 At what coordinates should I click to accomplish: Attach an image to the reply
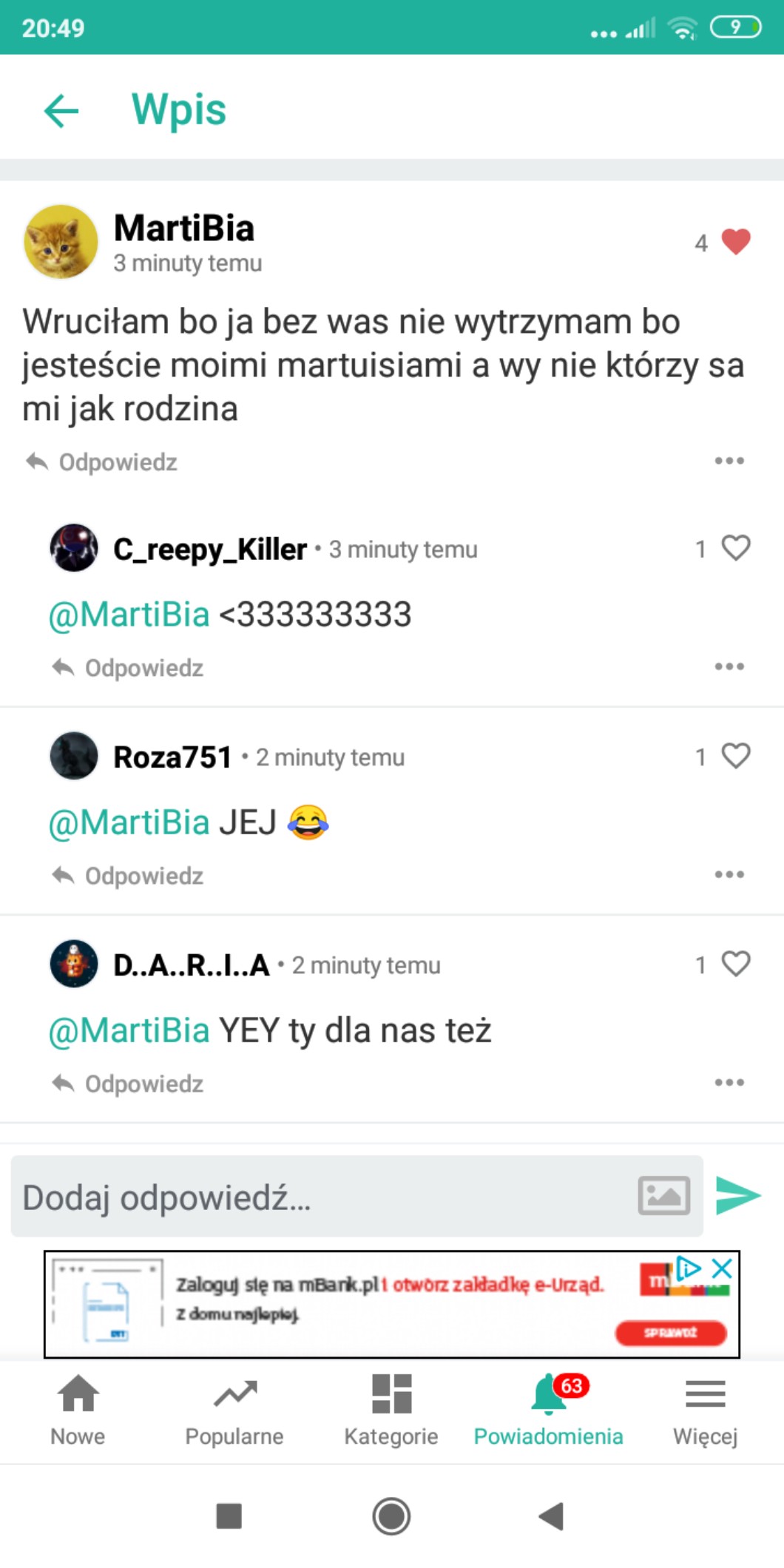(663, 1196)
